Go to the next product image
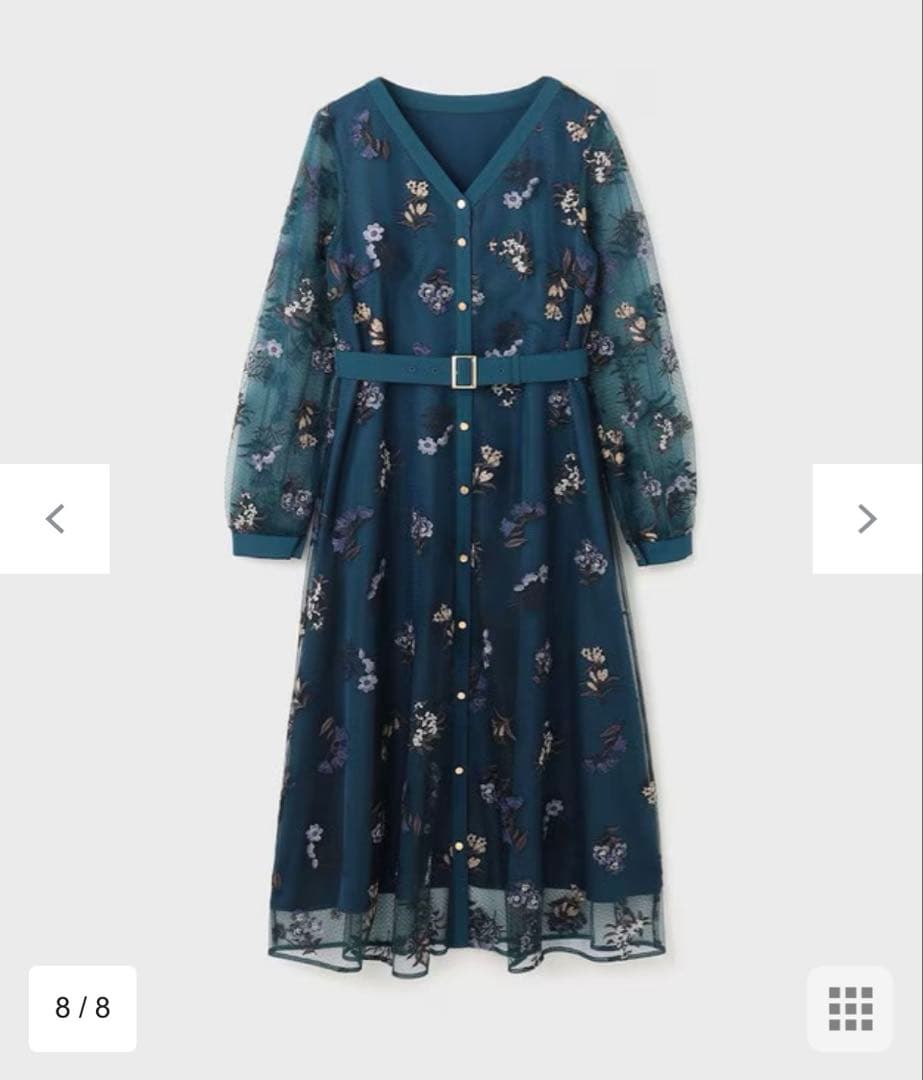This screenshot has width=923, height=1080. pyautogui.click(x=867, y=519)
